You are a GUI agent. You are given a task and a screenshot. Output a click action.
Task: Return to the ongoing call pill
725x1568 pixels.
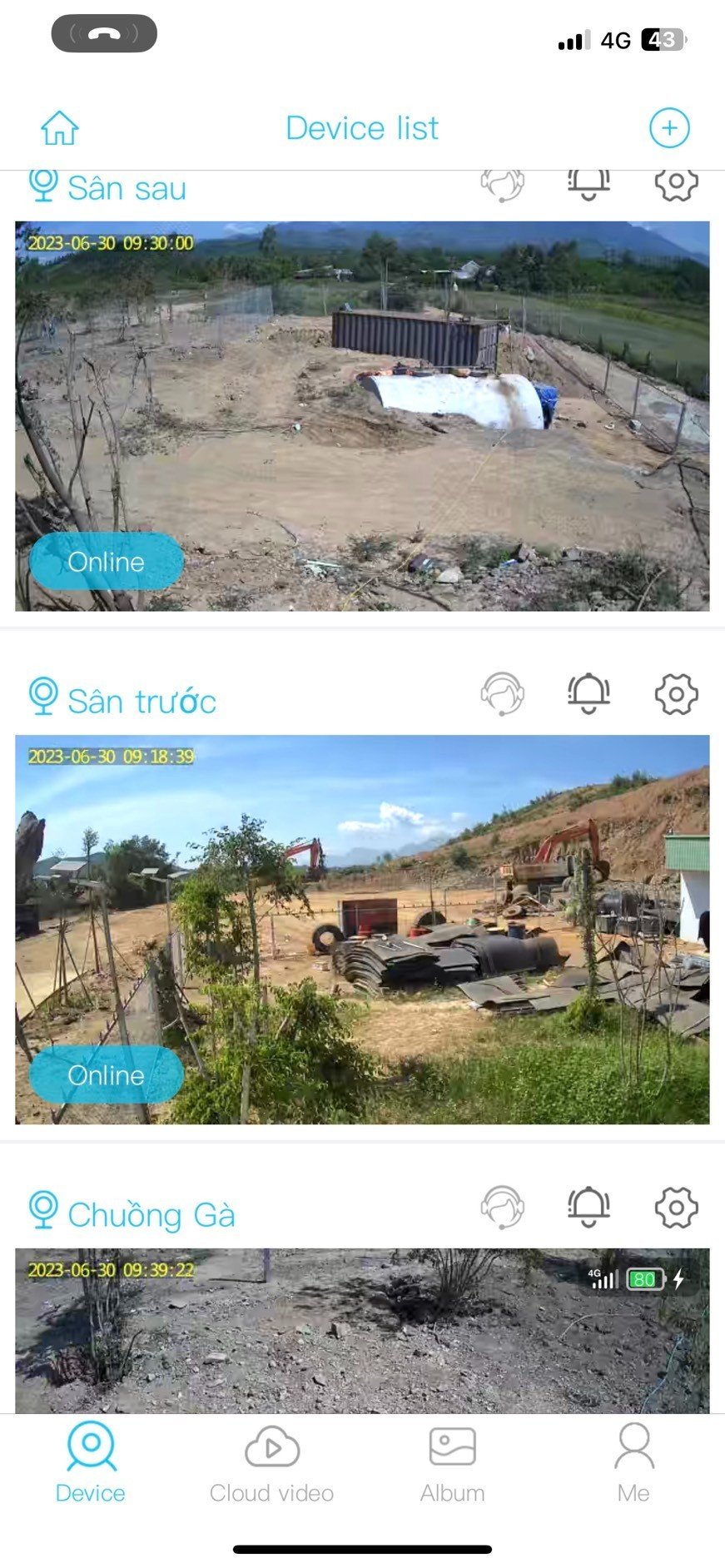[x=104, y=34]
